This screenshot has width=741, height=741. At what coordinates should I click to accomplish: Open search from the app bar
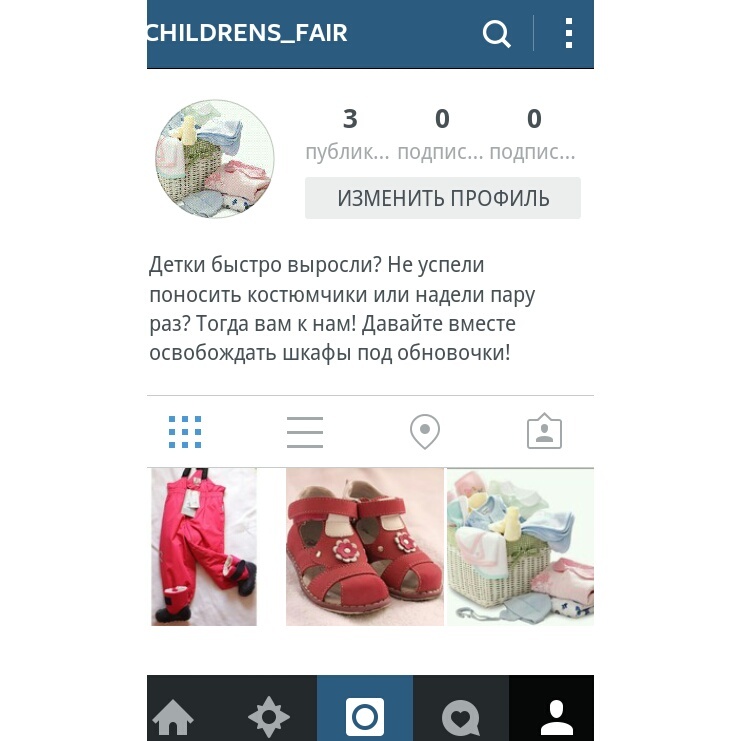(x=496, y=34)
